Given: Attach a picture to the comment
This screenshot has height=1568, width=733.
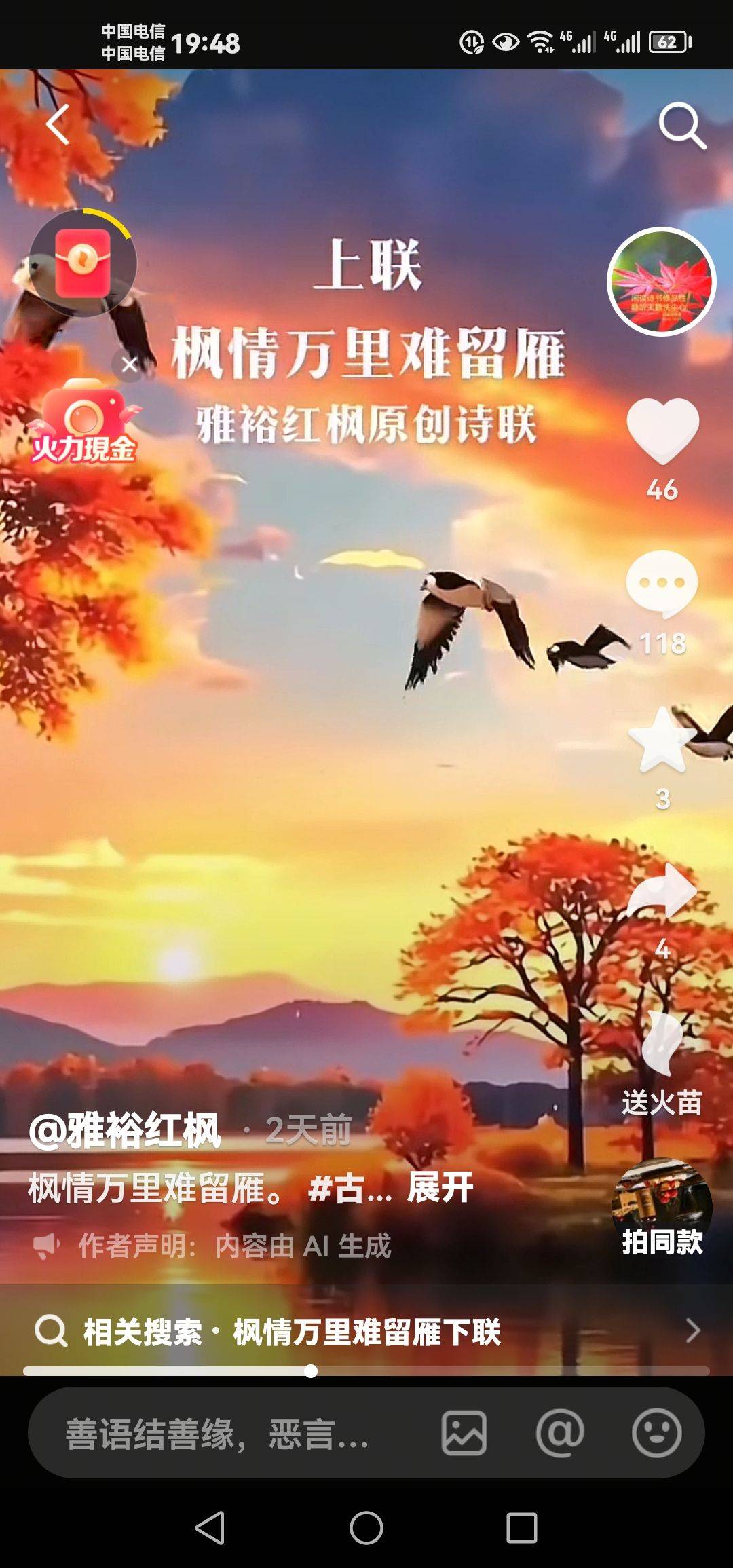Looking at the screenshot, I should point(464,1433).
